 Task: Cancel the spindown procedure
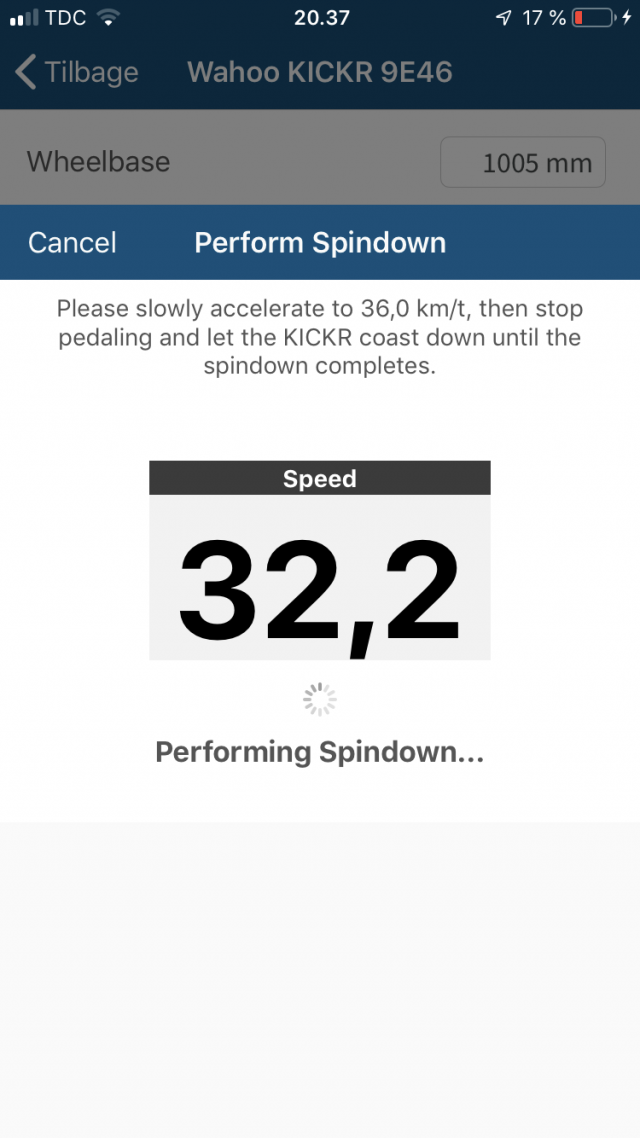[x=72, y=242]
